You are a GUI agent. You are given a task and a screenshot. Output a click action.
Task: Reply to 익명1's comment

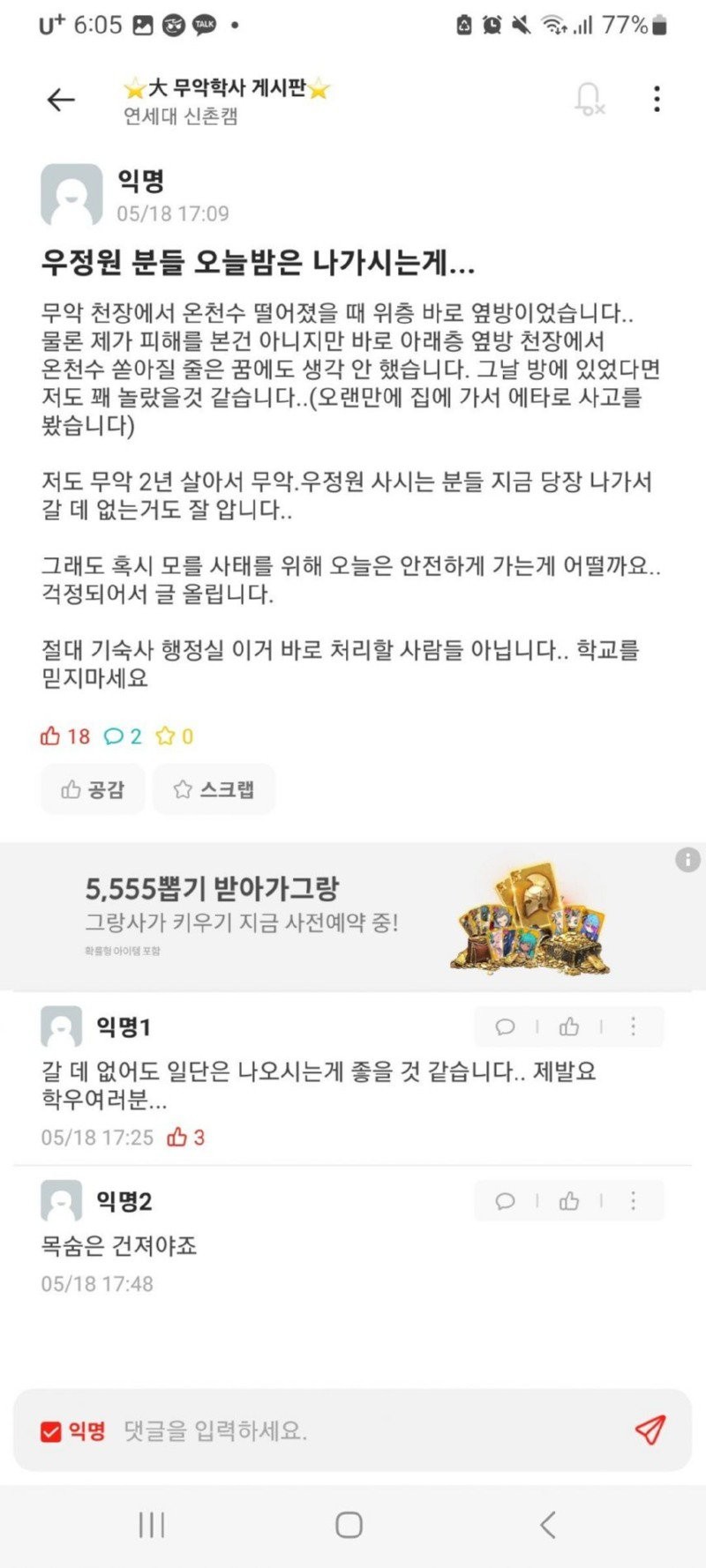coord(506,1027)
